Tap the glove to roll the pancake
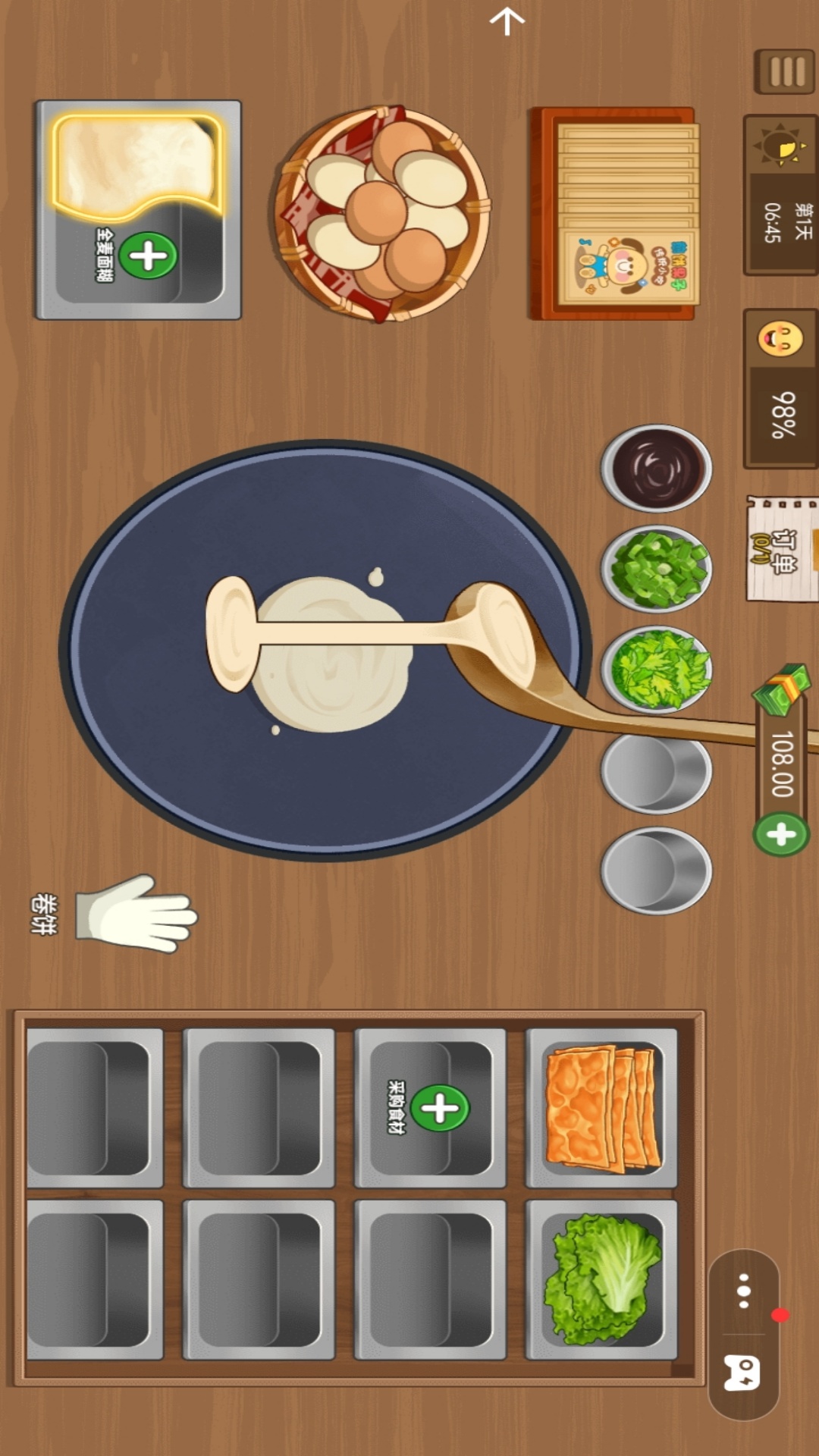This screenshot has width=819, height=1456. [136, 914]
